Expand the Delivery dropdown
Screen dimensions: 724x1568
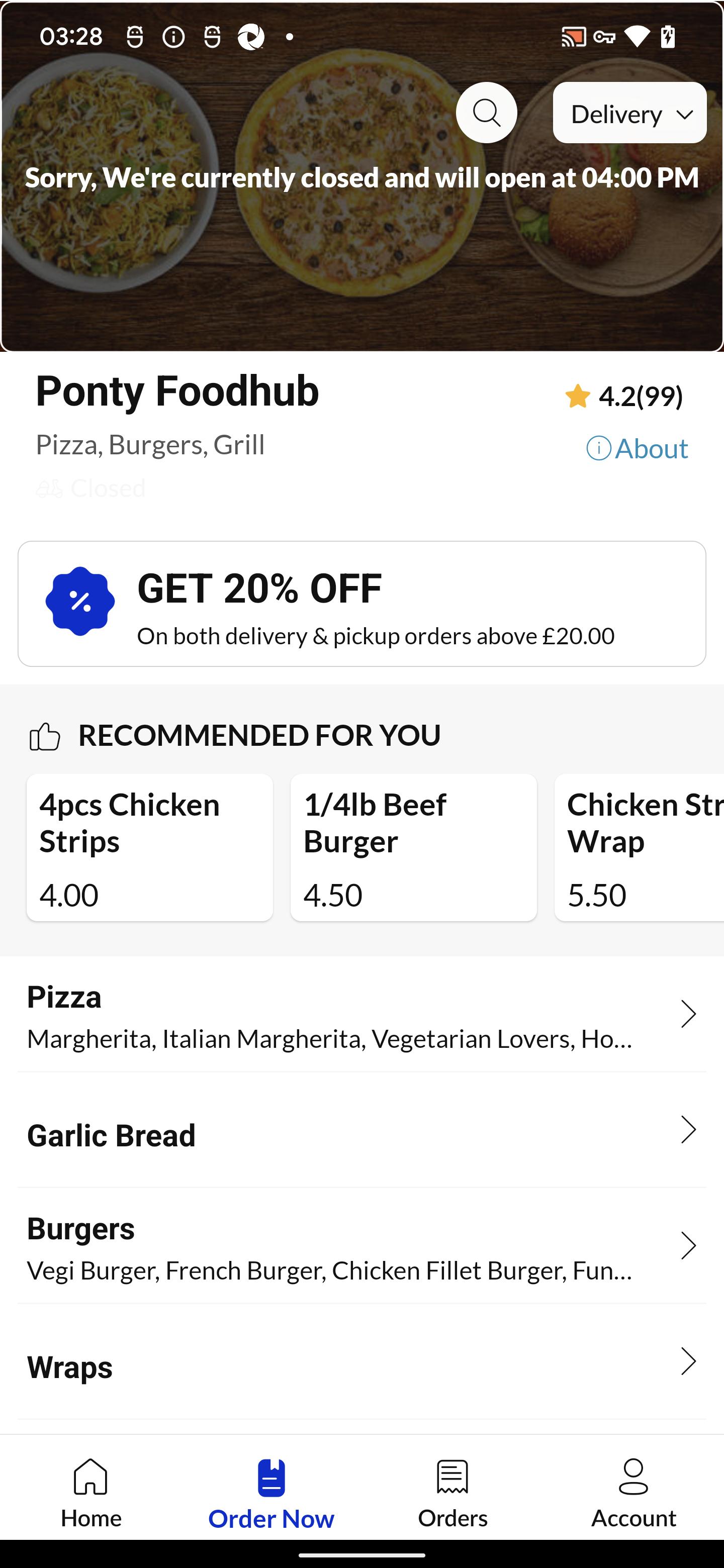[x=629, y=113]
